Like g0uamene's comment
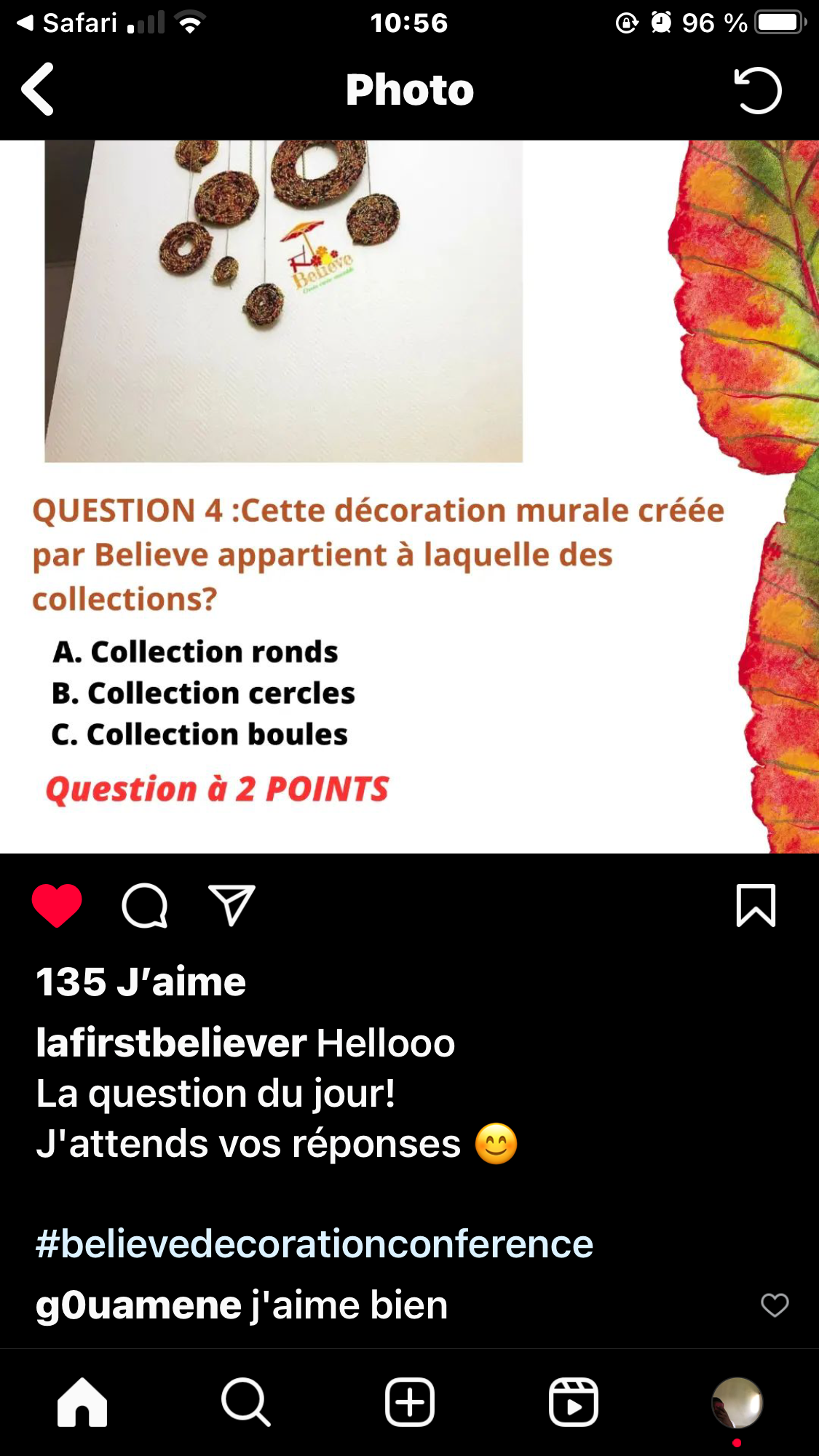This screenshot has height=1456, width=819. pos(775,1305)
